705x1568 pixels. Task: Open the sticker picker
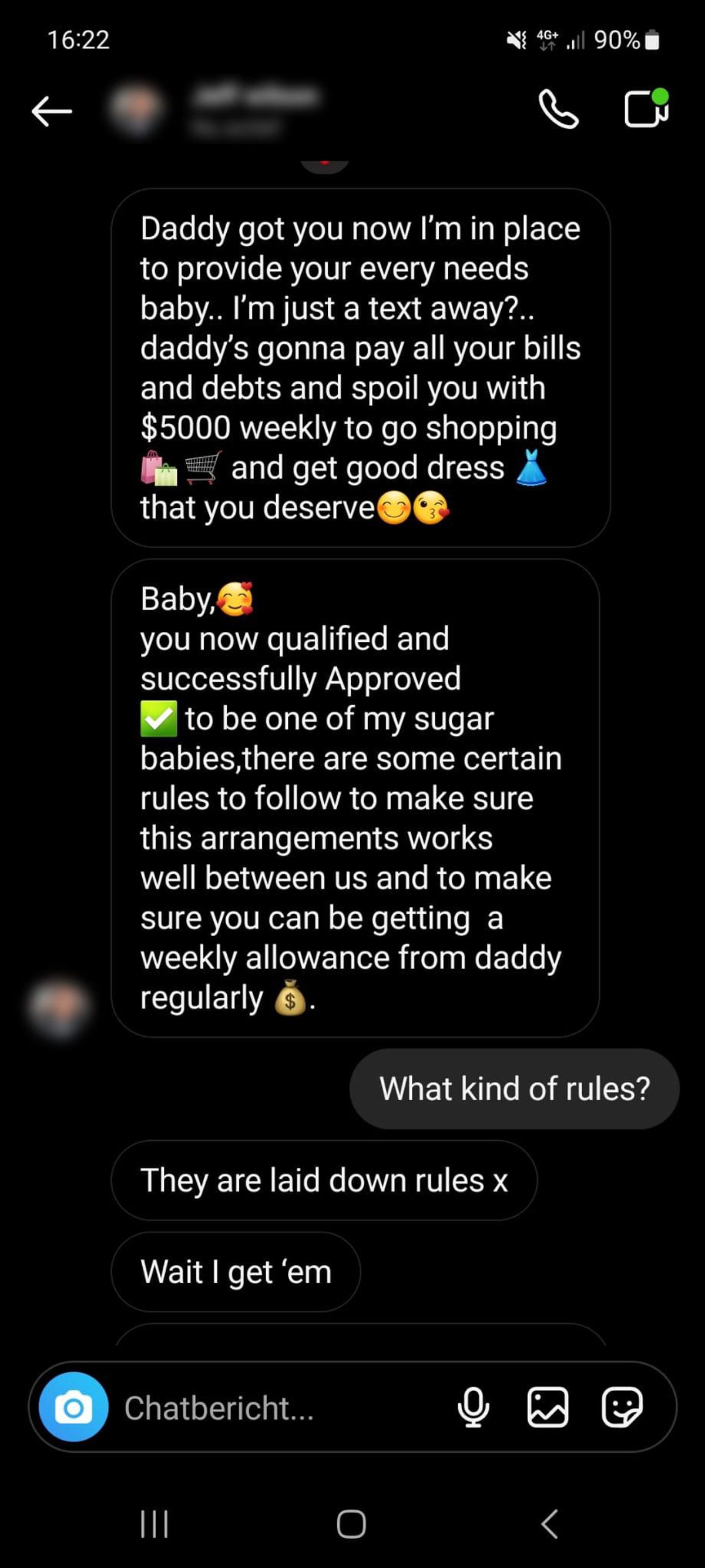click(621, 1408)
